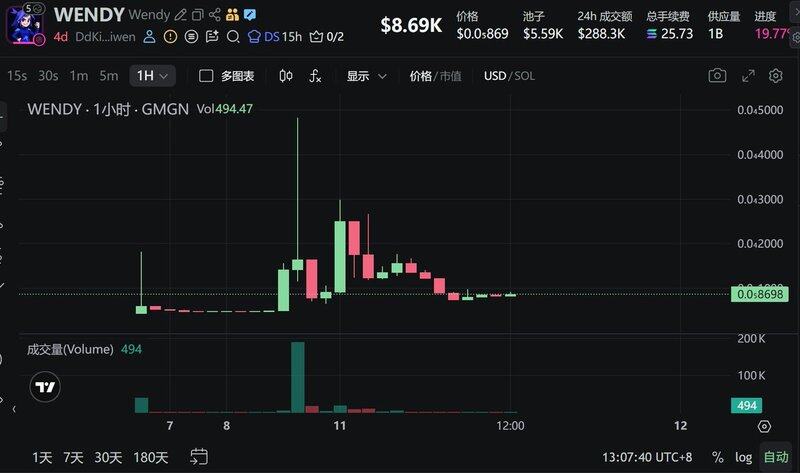The image size is (800, 473).
Task: Toggle between 价格 and 市值 view
Action: click(435, 76)
